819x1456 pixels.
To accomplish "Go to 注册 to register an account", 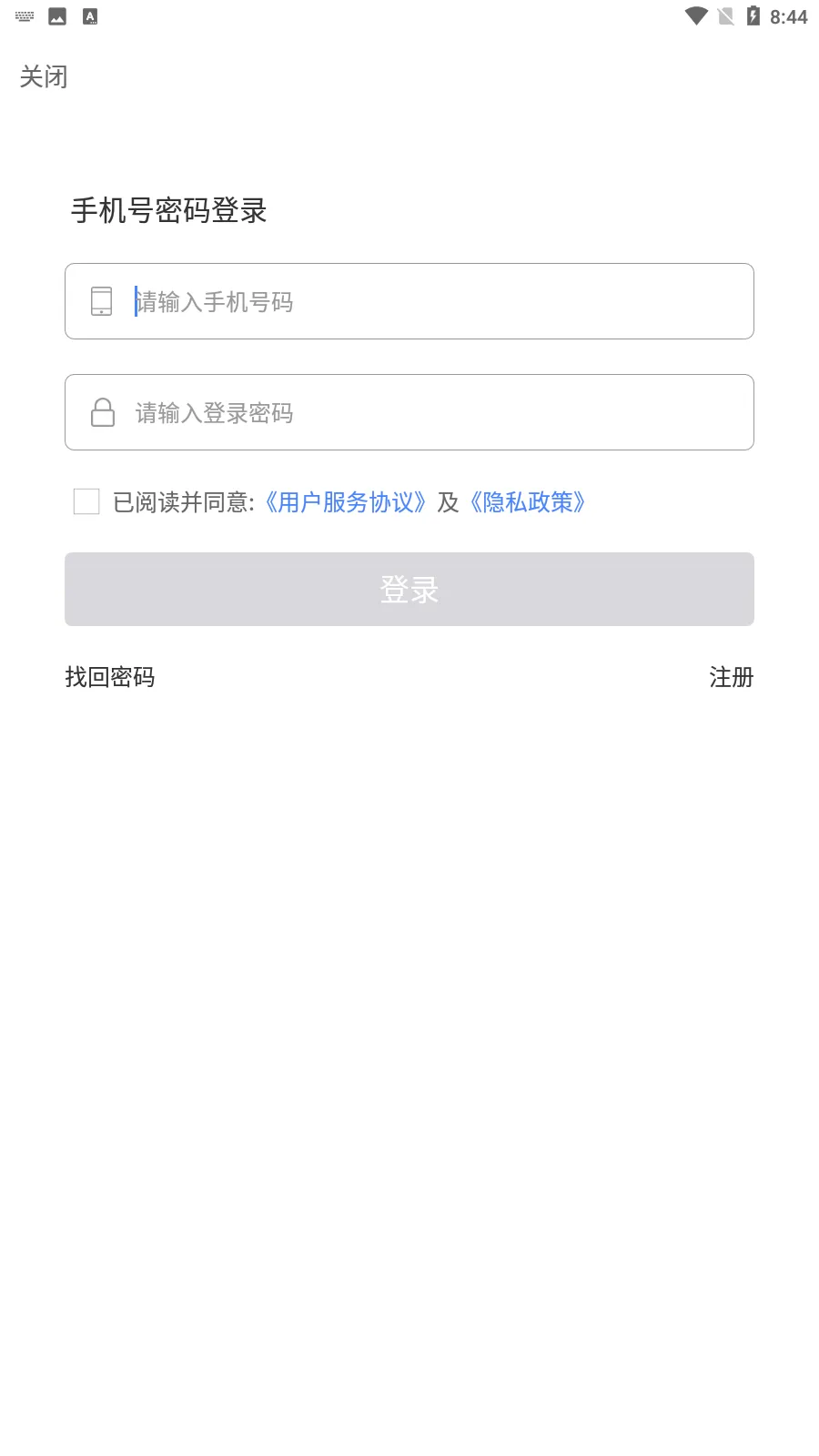I will click(x=731, y=677).
